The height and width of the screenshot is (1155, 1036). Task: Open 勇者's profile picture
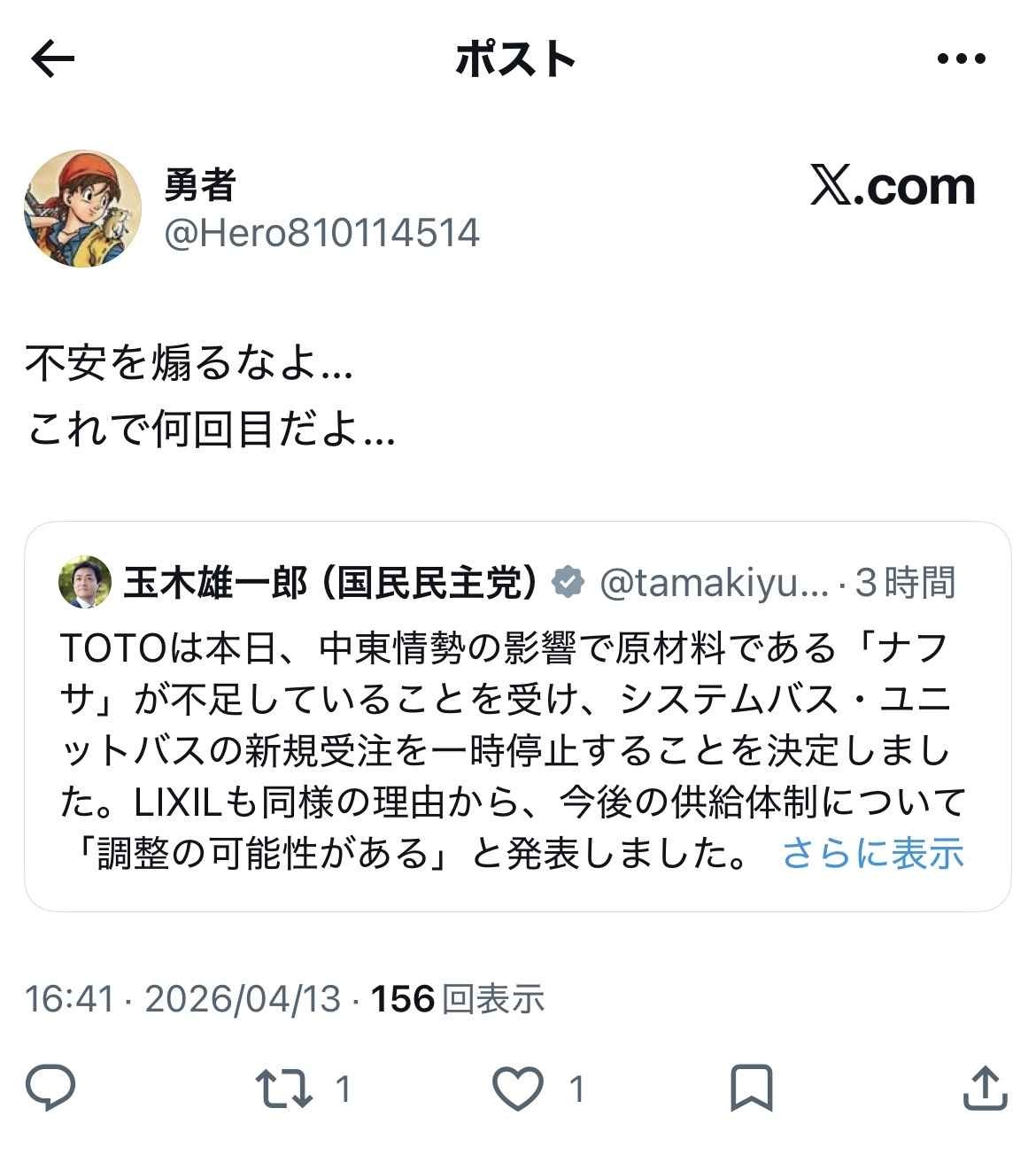[x=82, y=209]
